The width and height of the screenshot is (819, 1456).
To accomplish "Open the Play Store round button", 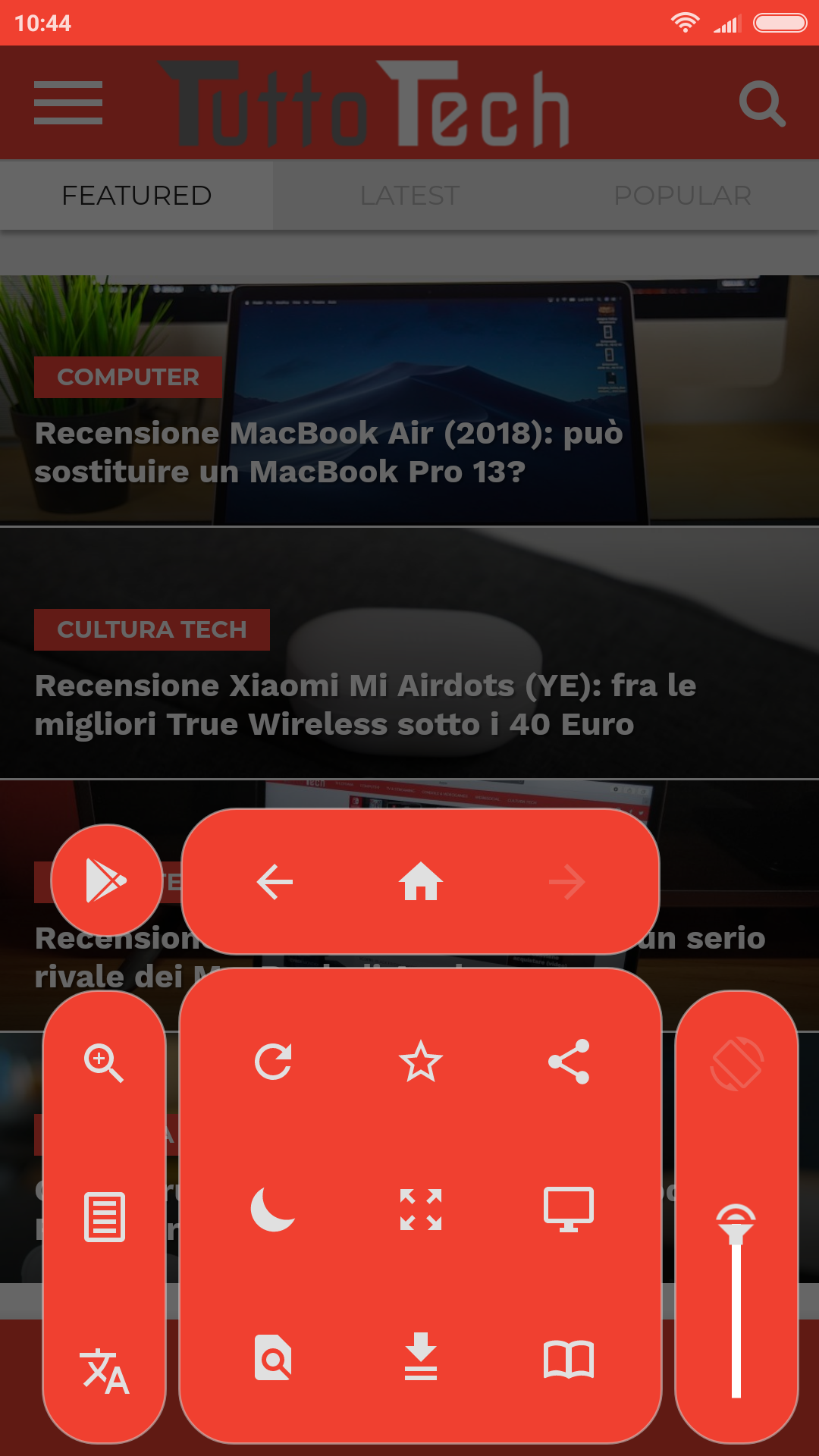I will point(107,880).
